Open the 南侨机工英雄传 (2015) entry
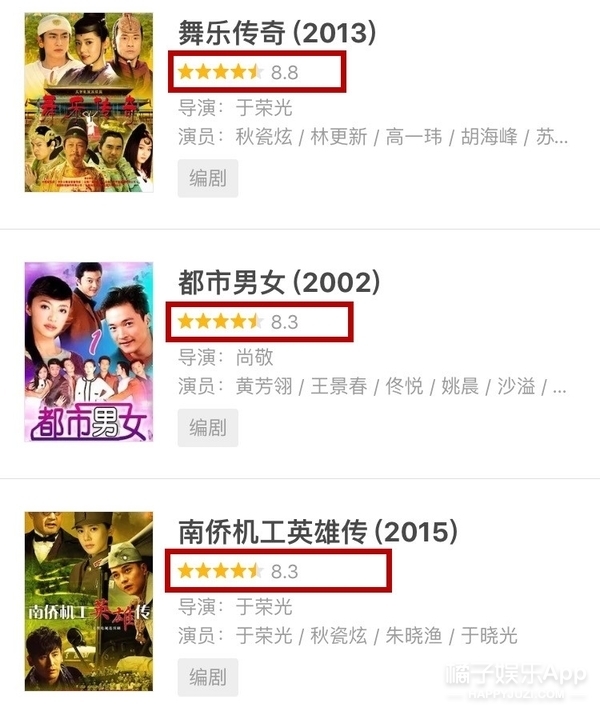600x715 pixels. click(x=317, y=532)
